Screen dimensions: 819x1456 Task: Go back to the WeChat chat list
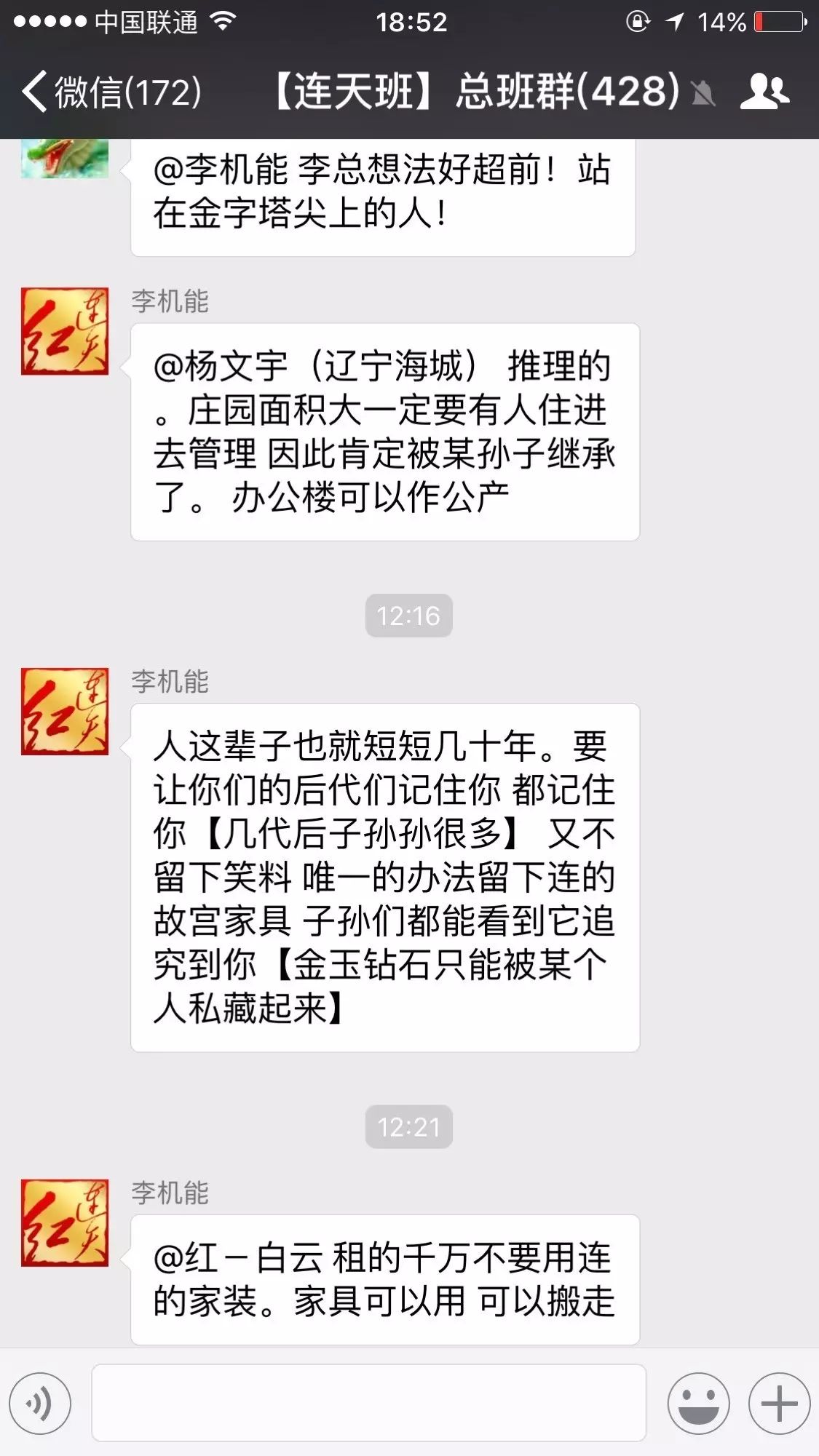(x=109, y=92)
